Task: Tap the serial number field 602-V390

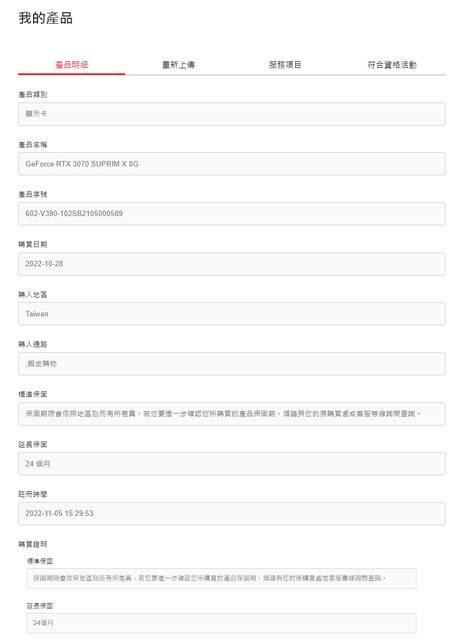Action: coord(232,213)
